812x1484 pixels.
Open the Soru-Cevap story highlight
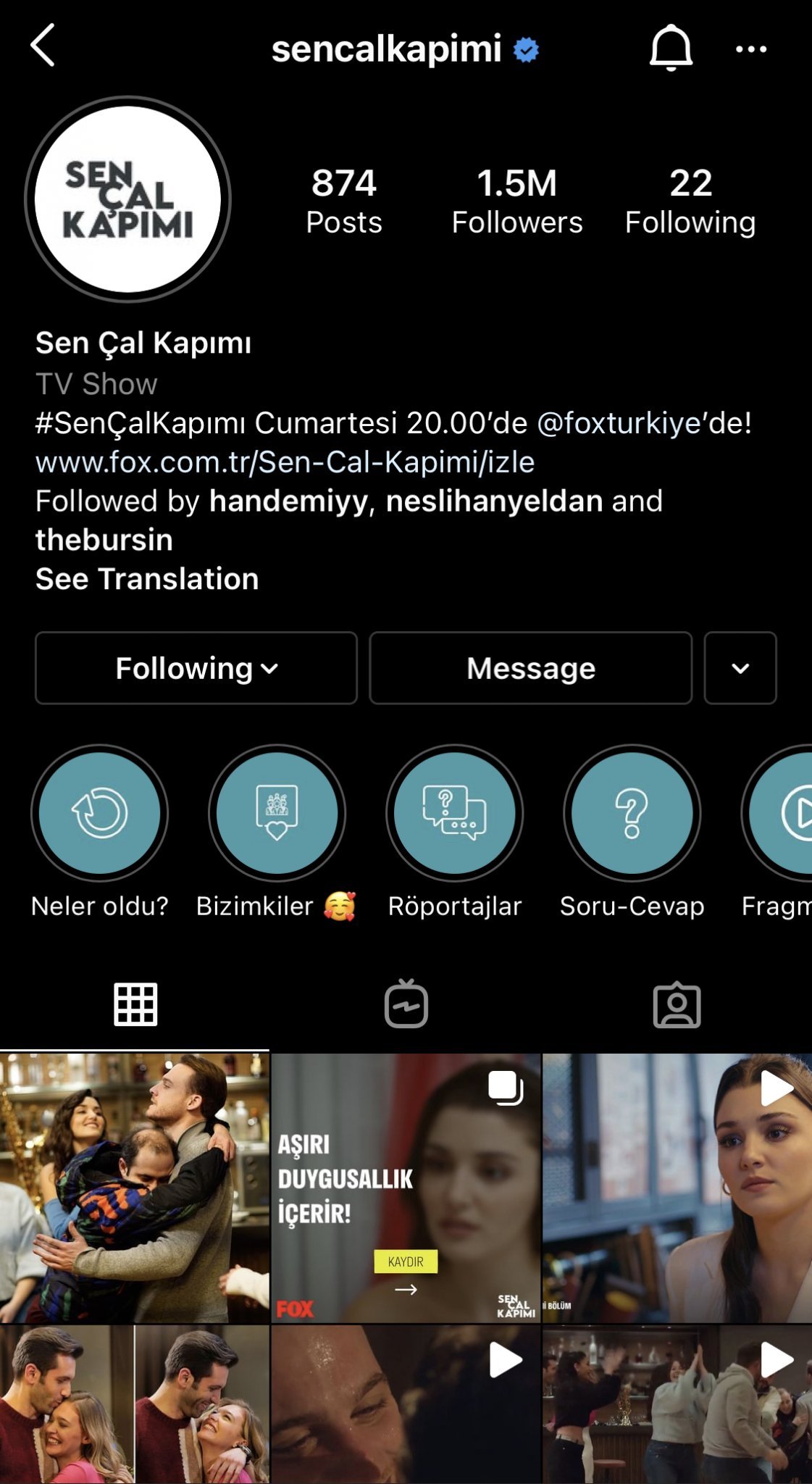tap(632, 813)
